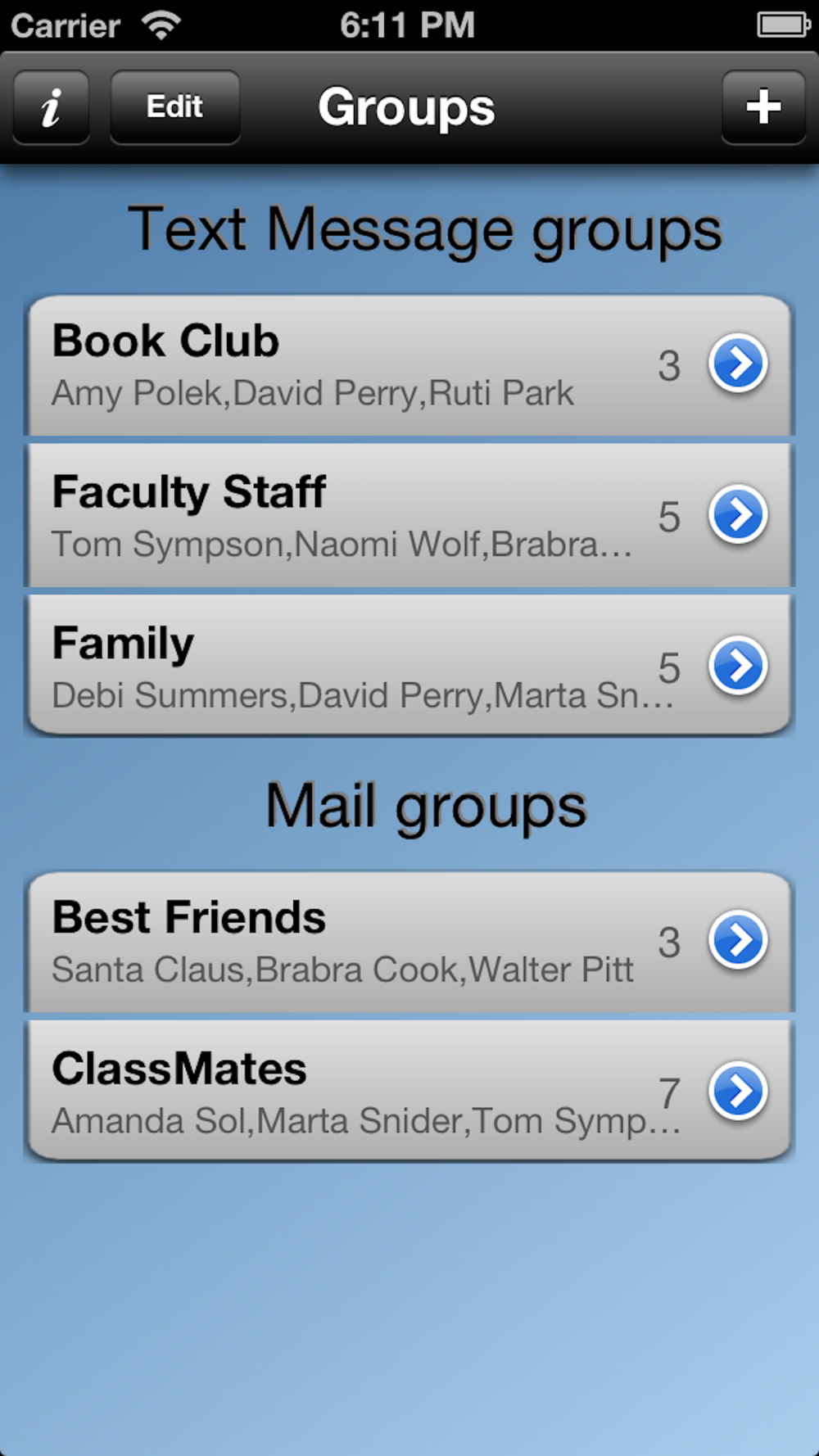Select the ClassMates mail group

(x=409, y=1091)
